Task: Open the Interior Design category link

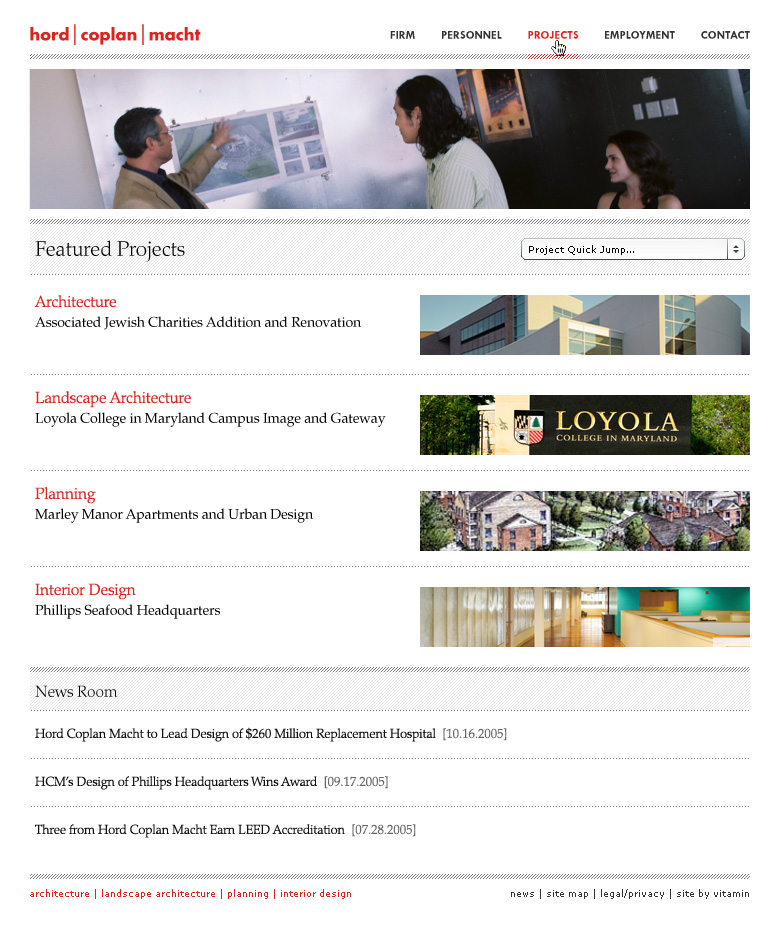Action: click(x=85, y=590)
